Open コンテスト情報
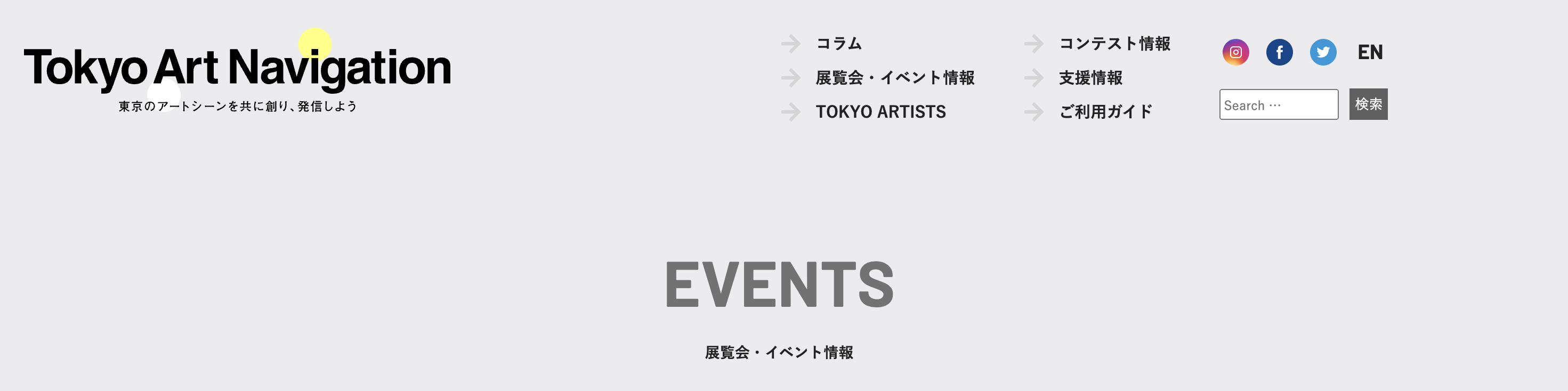The width and height of the screenshot is (1568, 391). [1114, 44]
